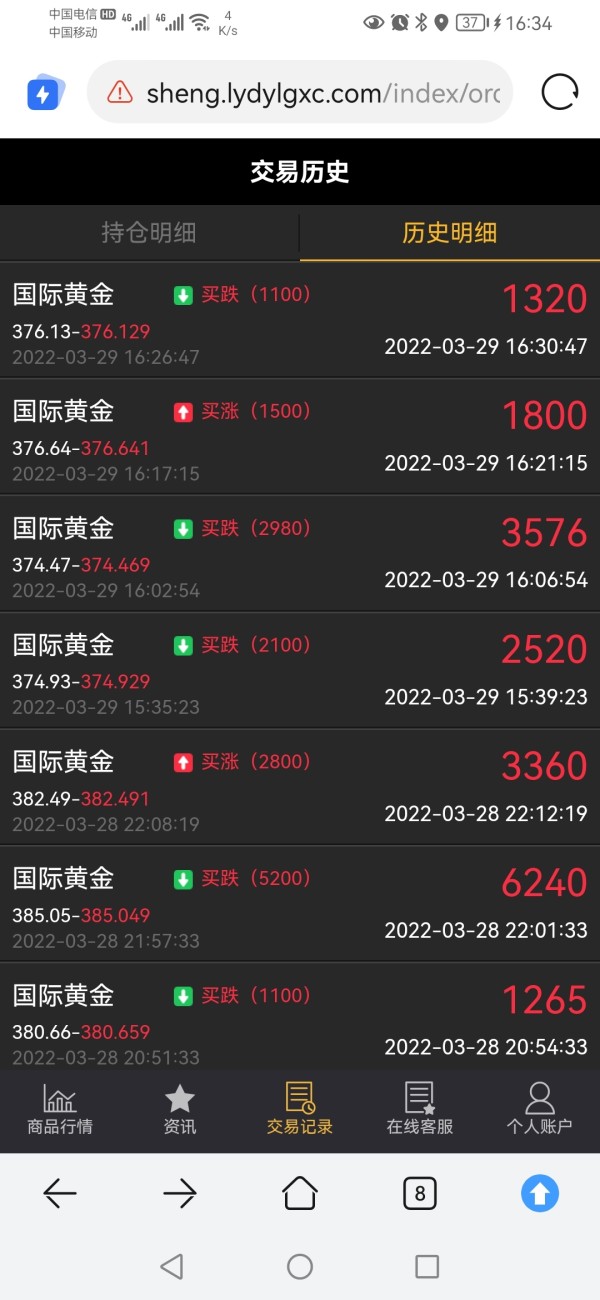Tap the browser address bar
600x1300 pixels.
[x=300, y=93]
